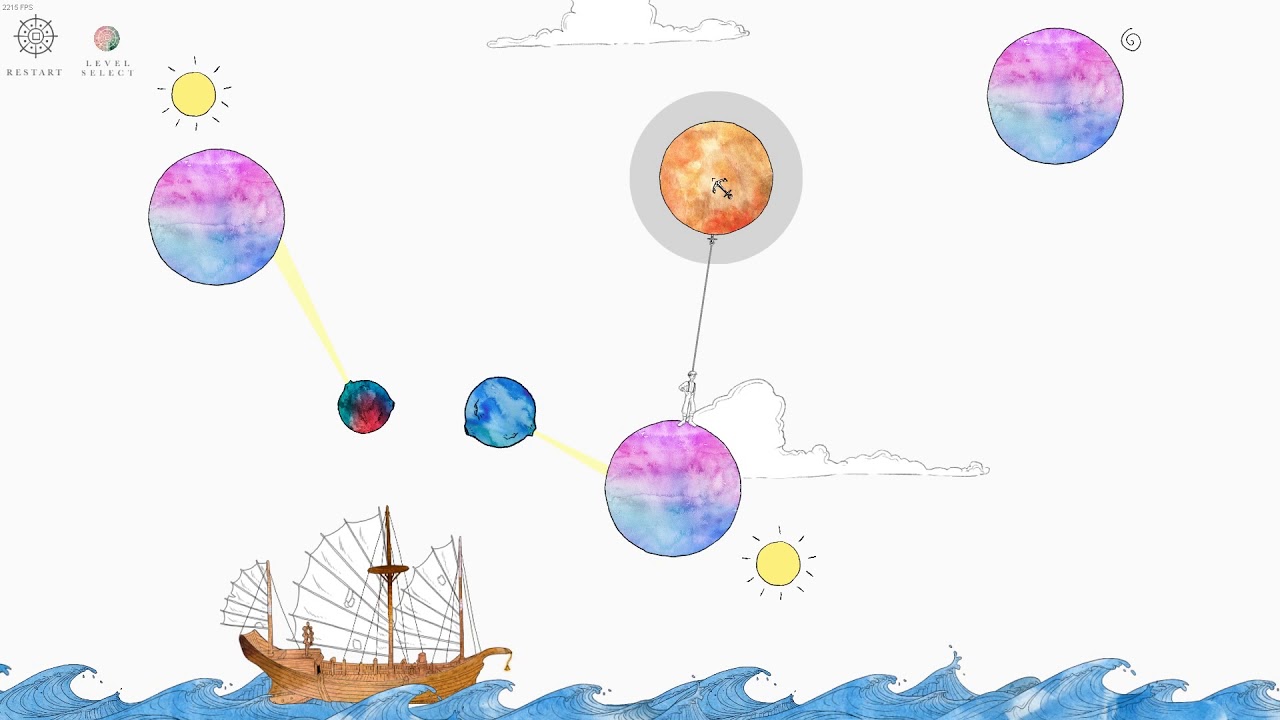Open the Level Select screen
The width and height of the screenshot is (1280, 720).
107,50
